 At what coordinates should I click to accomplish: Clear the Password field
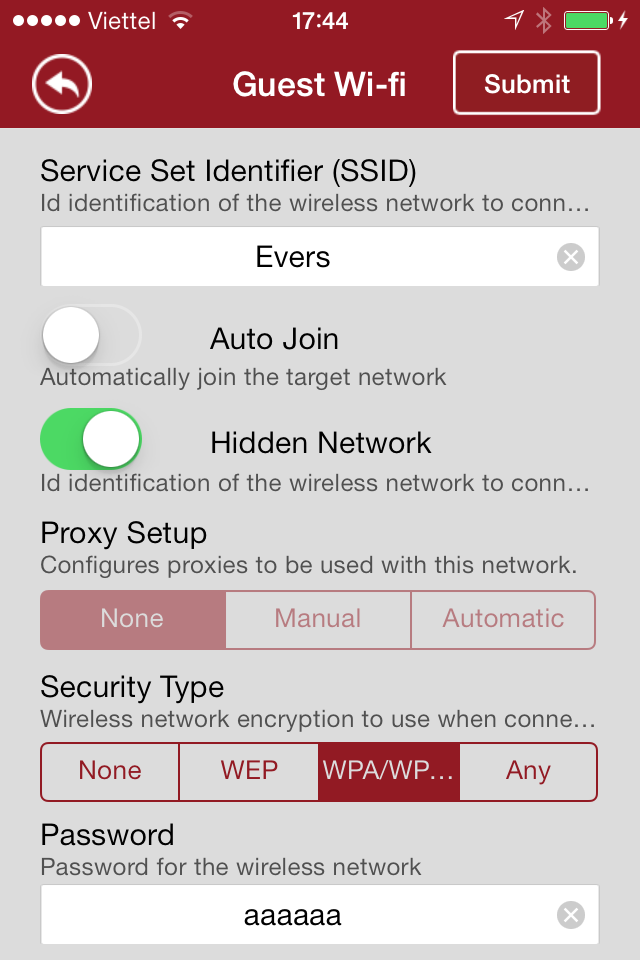click(570, 915)
